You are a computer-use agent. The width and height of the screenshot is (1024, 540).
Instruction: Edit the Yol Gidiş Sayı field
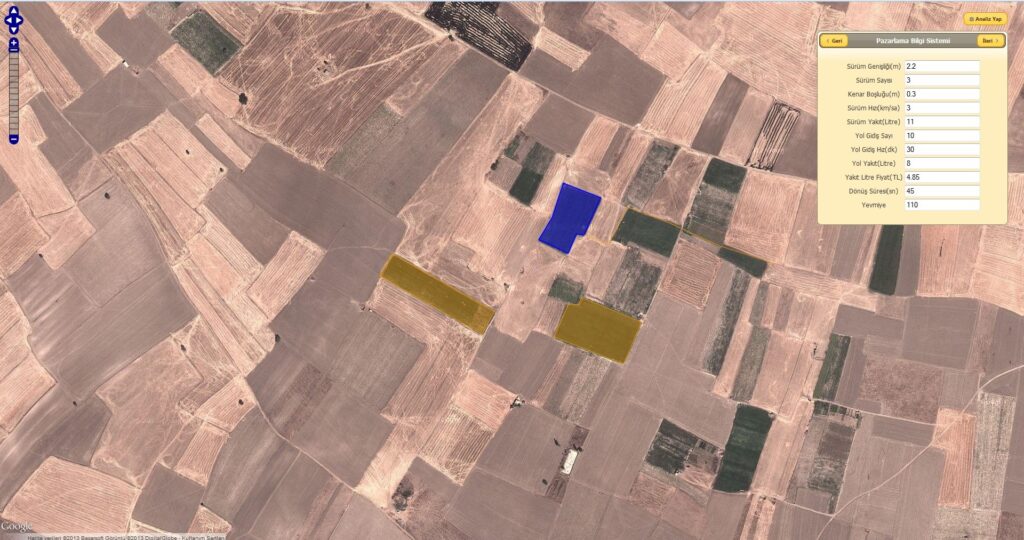(x=941, y=135)
